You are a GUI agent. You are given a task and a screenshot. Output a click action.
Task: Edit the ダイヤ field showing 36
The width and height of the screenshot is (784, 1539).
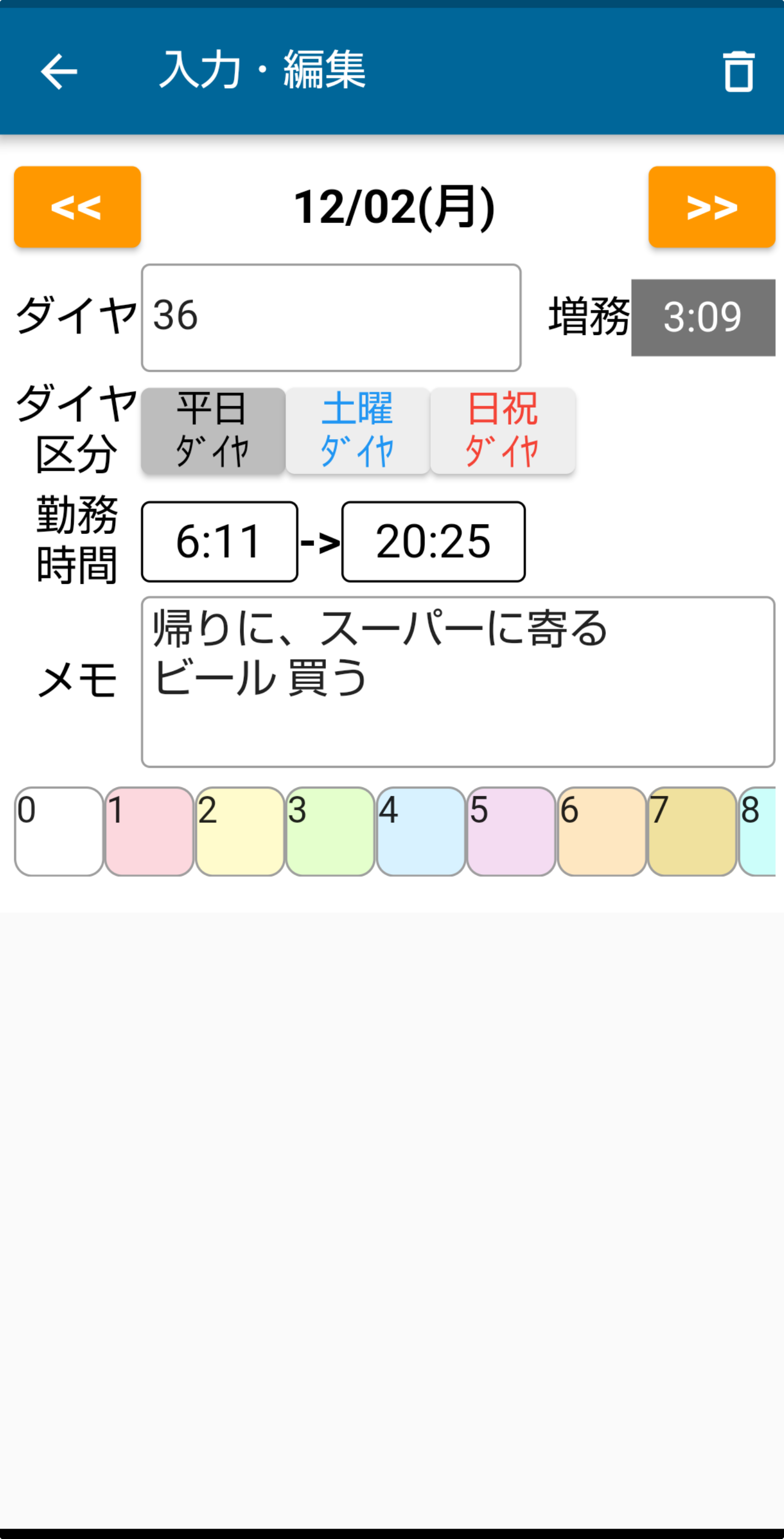331,317
